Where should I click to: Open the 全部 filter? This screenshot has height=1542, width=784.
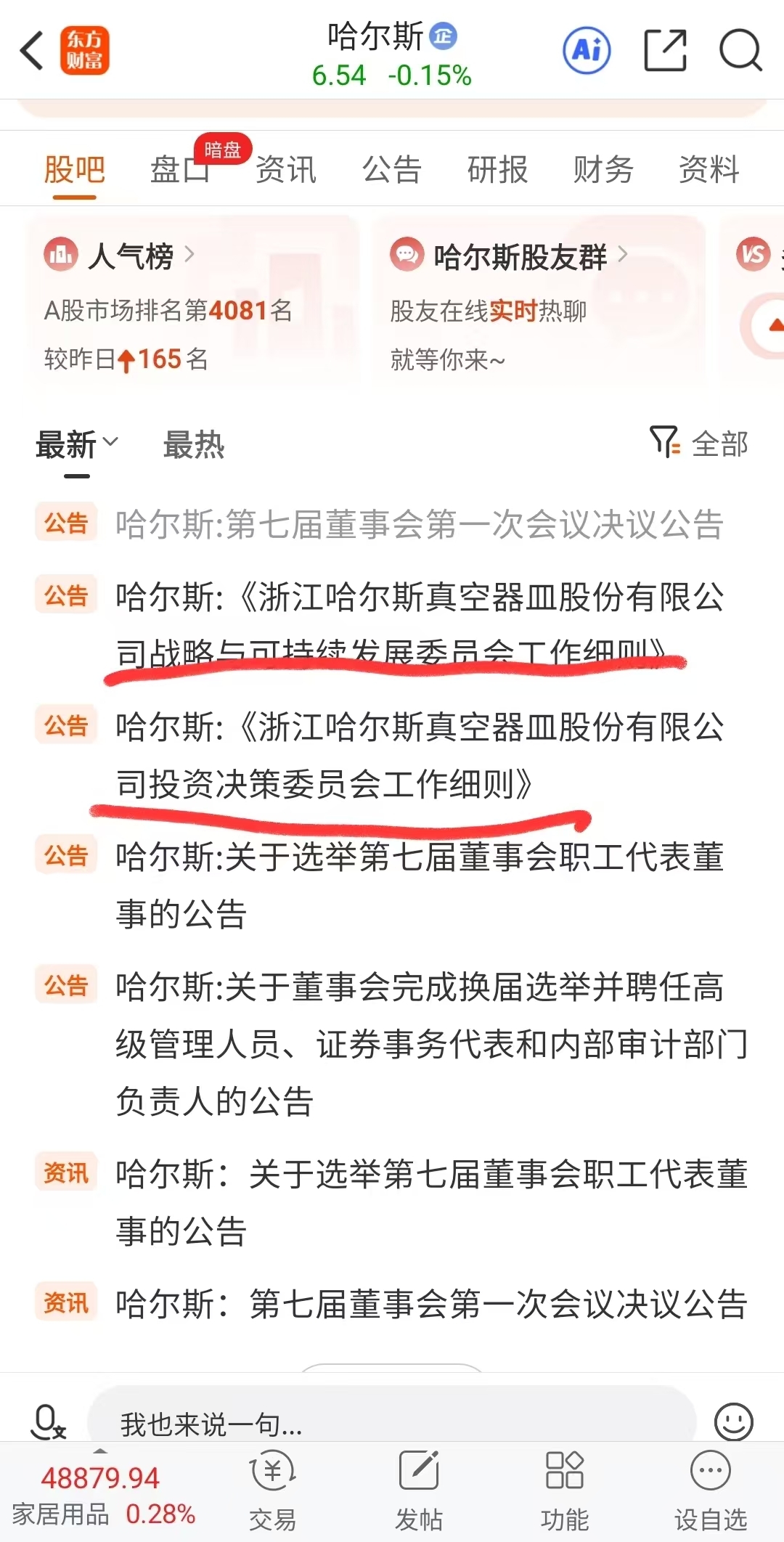pos(699,443)
